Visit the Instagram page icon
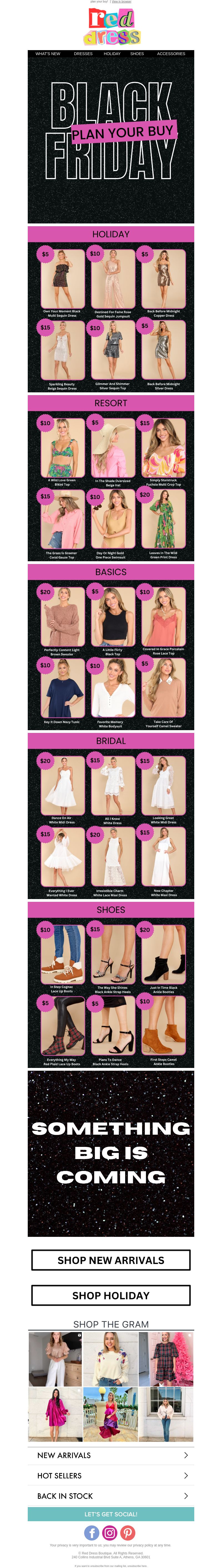Screen dimensions: 222x1568 tap(110, 1533)
